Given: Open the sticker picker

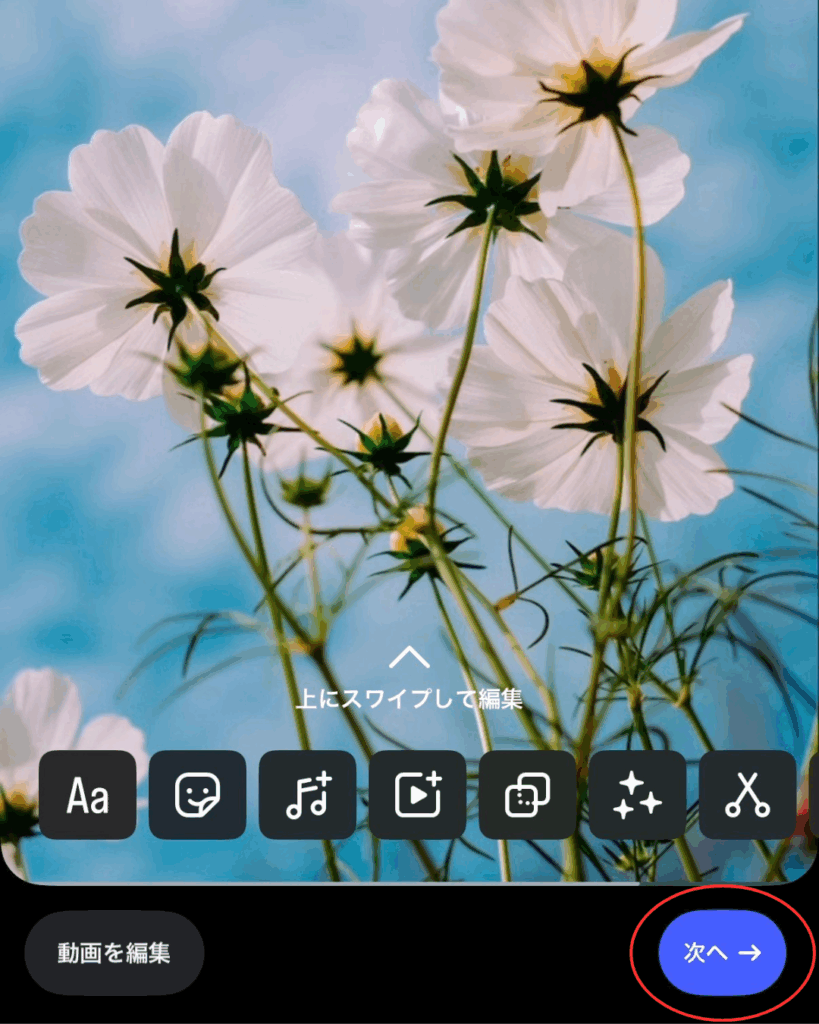Looking at the screenshot, I should coord(198,795).
